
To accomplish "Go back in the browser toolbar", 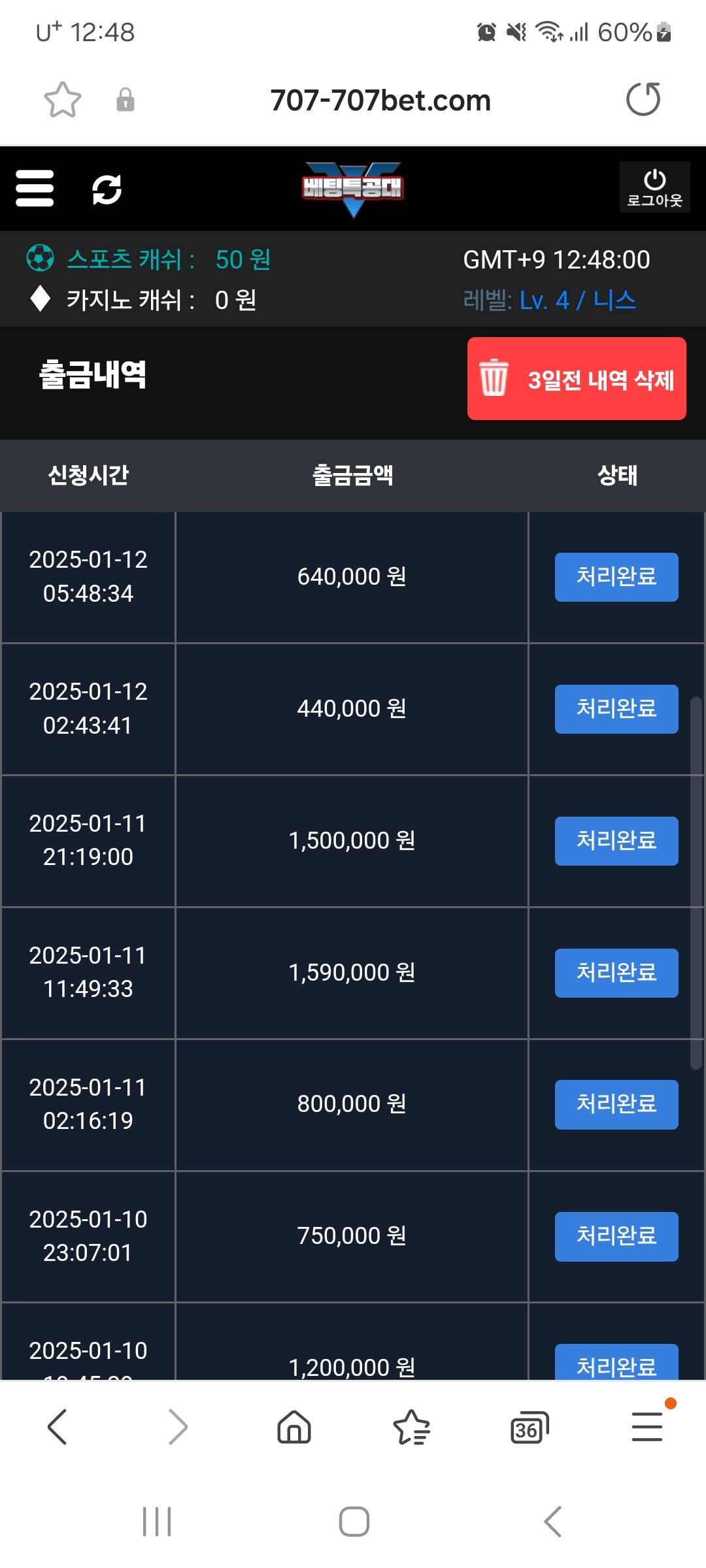I will 58,1427.
